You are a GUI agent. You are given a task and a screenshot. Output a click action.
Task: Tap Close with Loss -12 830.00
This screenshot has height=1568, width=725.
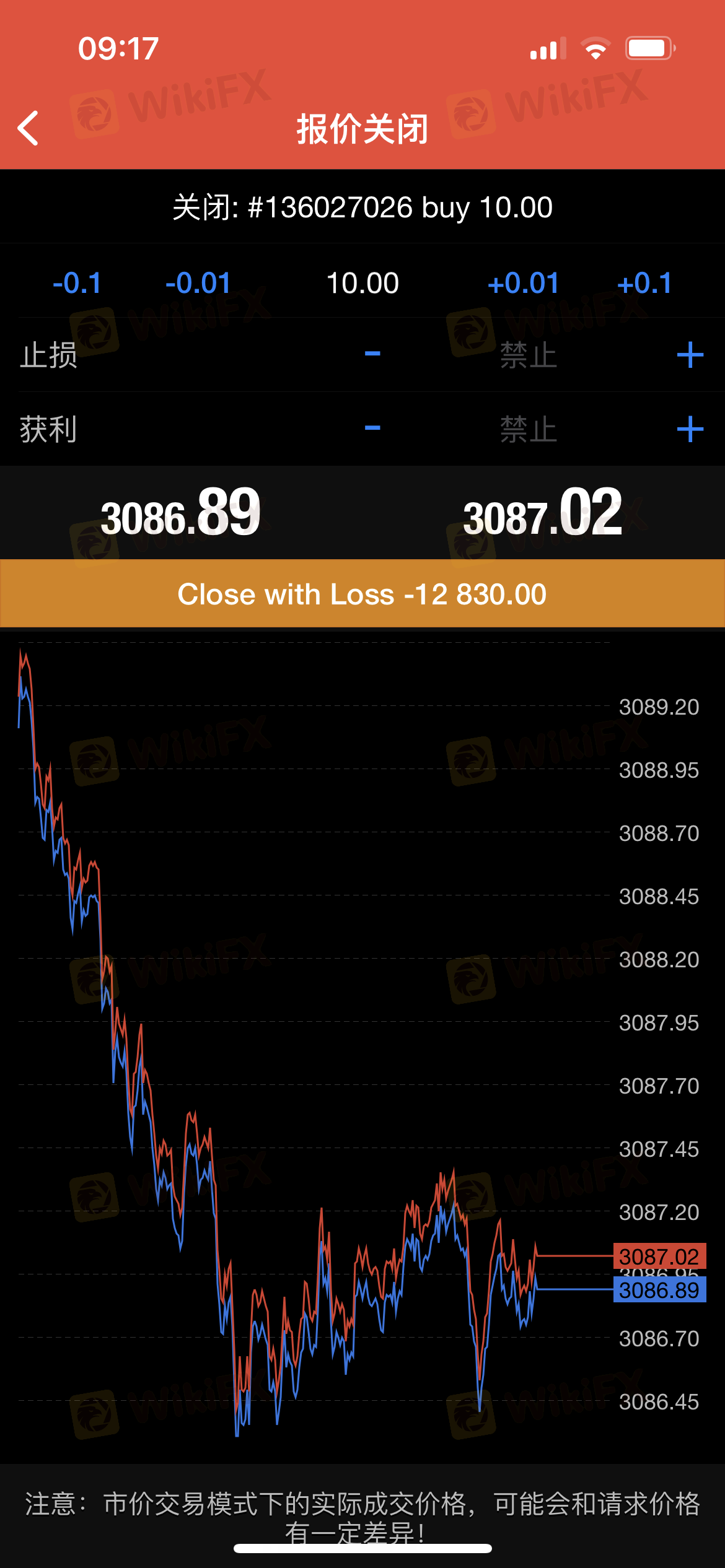click(362, 594)
